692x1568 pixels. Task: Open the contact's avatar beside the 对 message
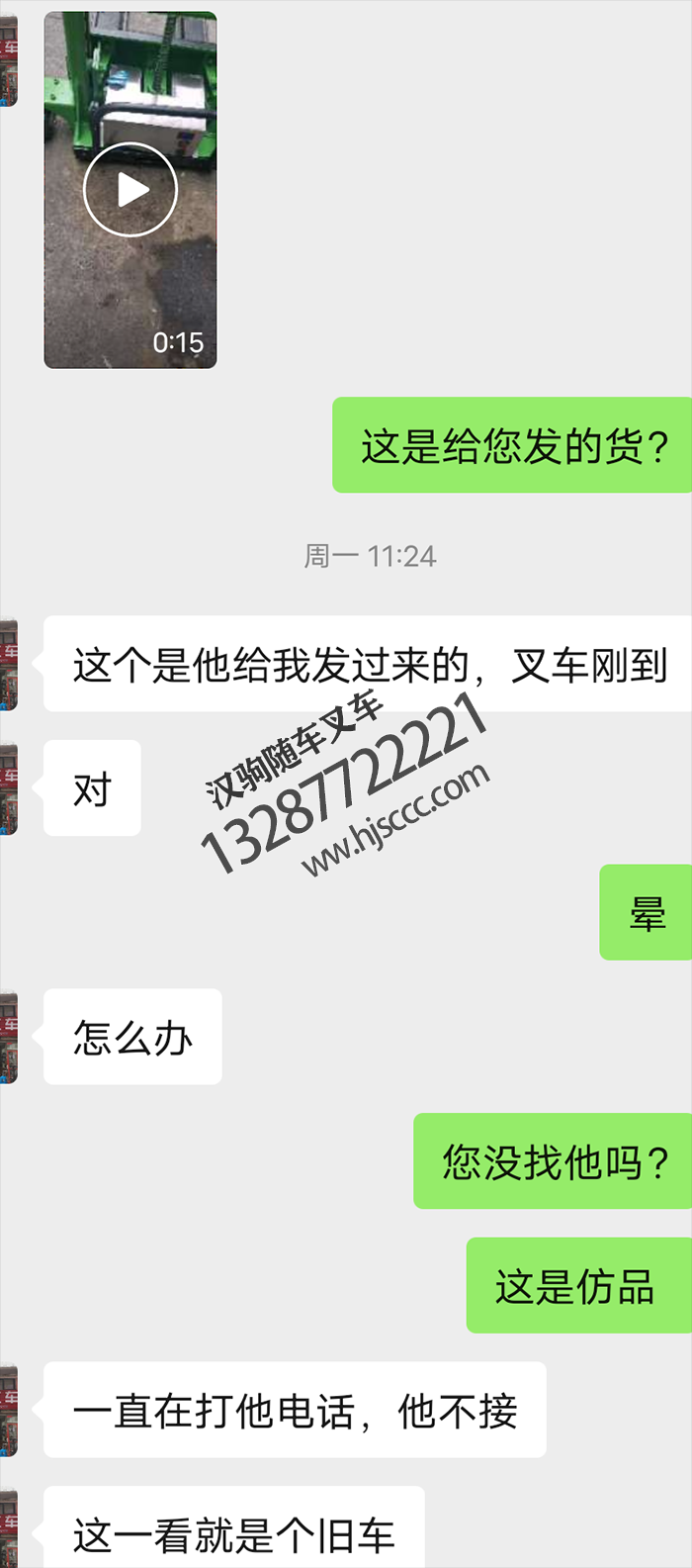(8, 788)
